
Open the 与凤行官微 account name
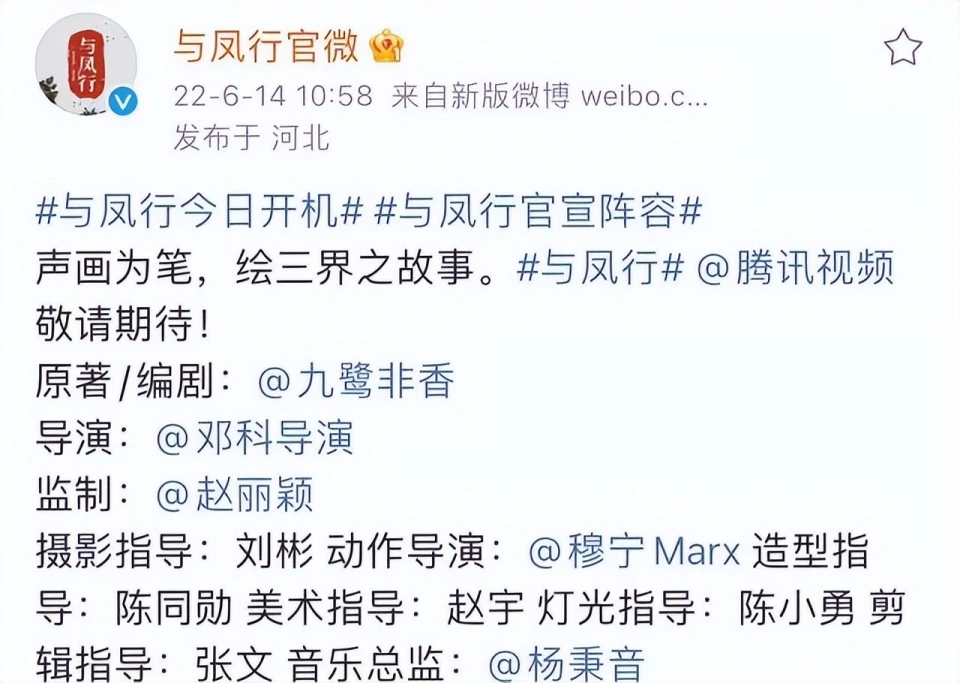pos(266,46)
